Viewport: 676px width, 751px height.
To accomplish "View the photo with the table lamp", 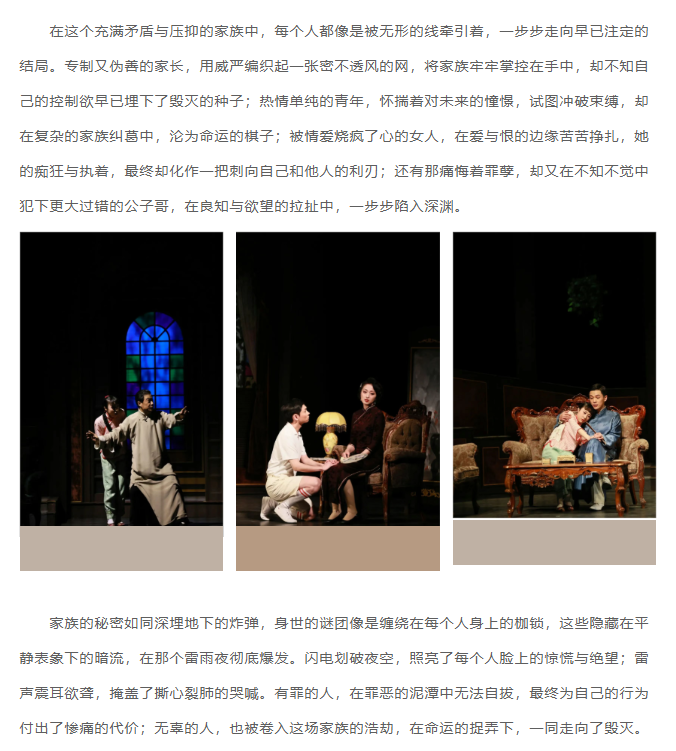I will (x=337, y=380).
